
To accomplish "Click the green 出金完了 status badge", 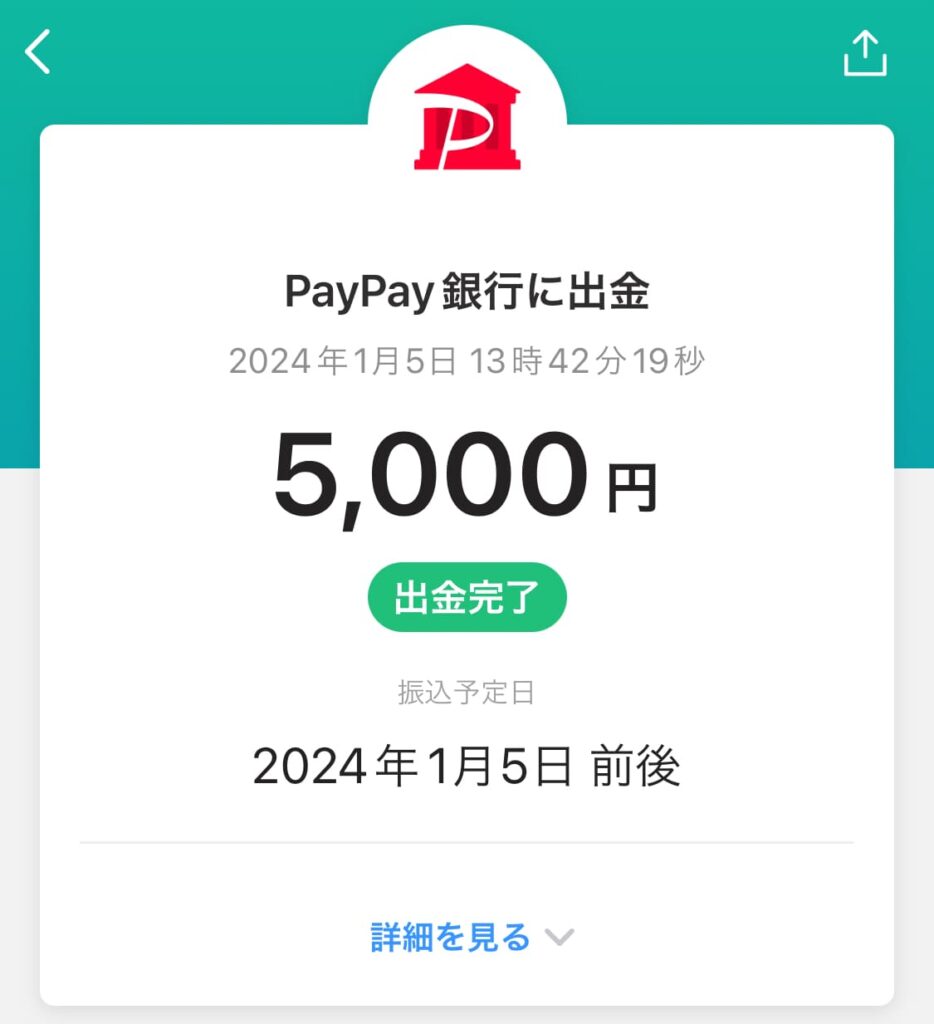I will click(x=467, y=596).
